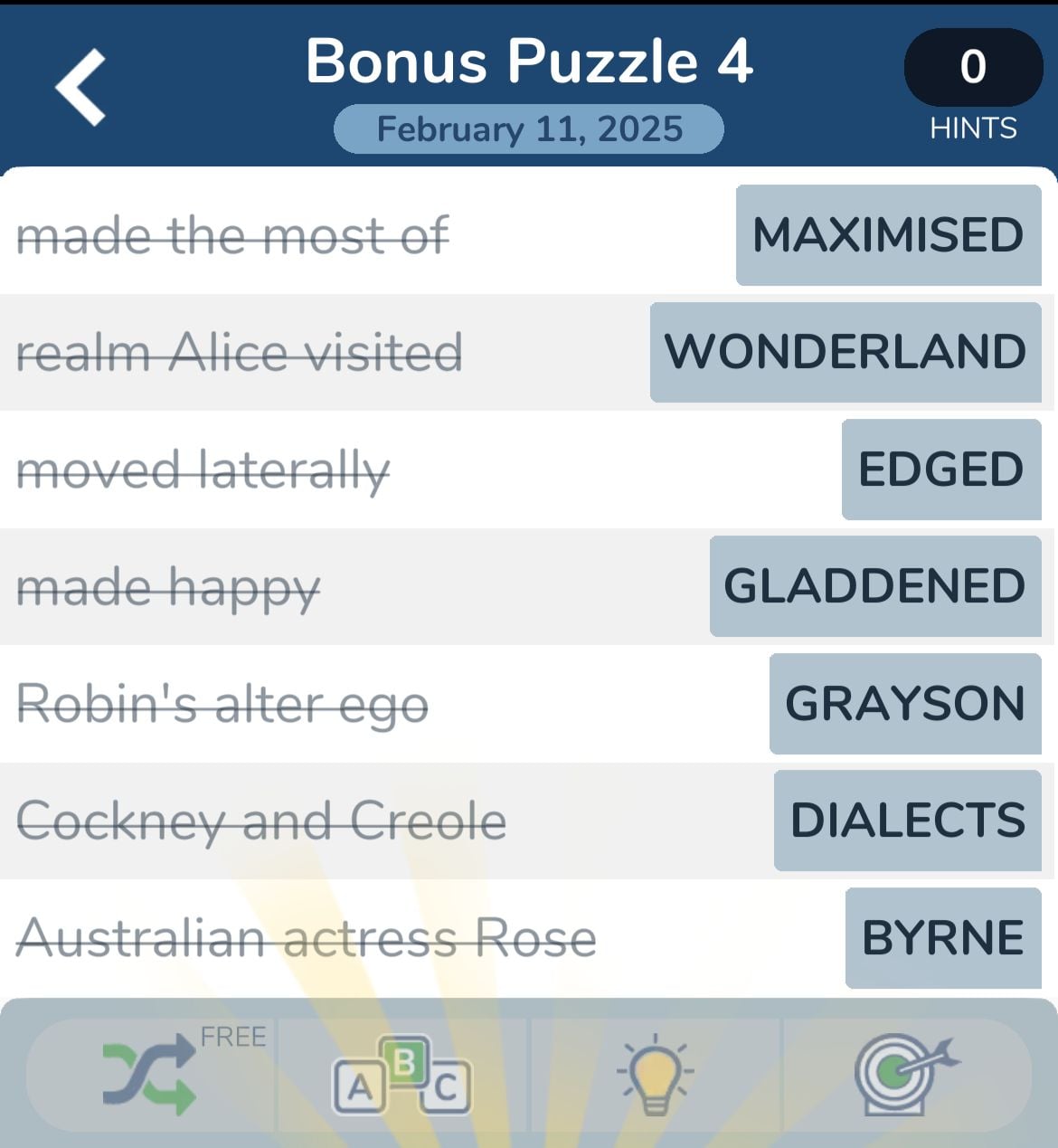Open the hints counter
Viewport: 1058px width, 1148px height.
973,68
